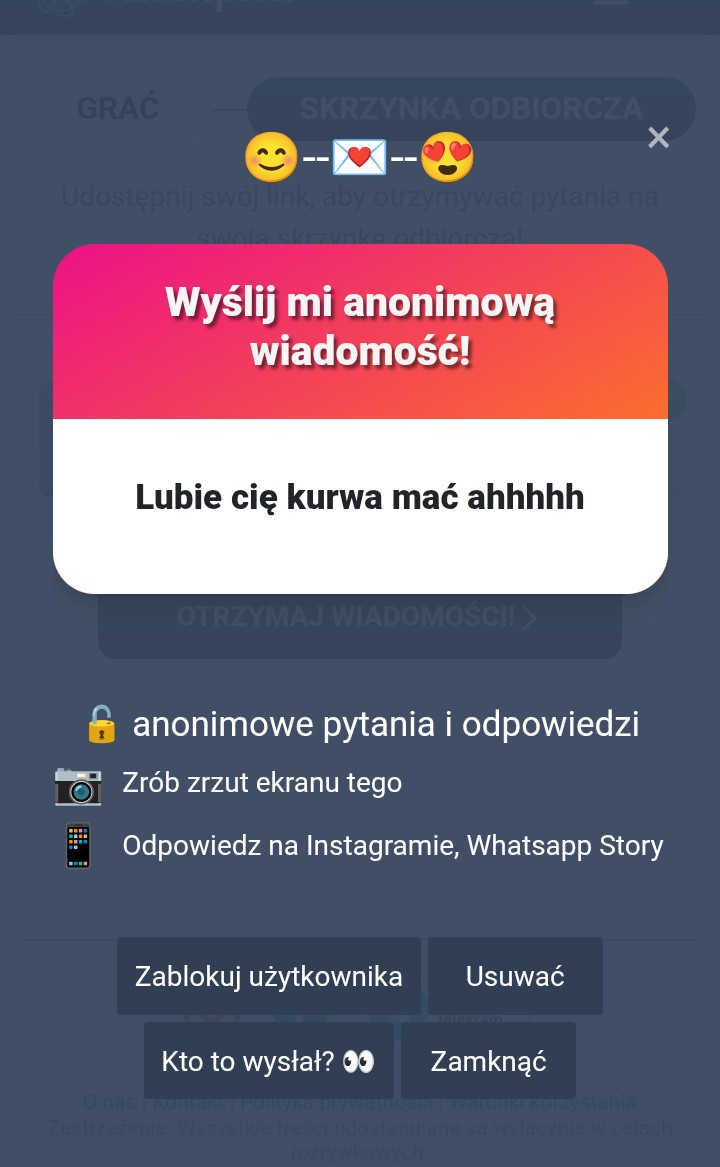Image resolution: width=720 pixels, height=1167 pixels.
Task: Dismiss the message popup with X
Action: pyautogui.click(x=658, y=138)
